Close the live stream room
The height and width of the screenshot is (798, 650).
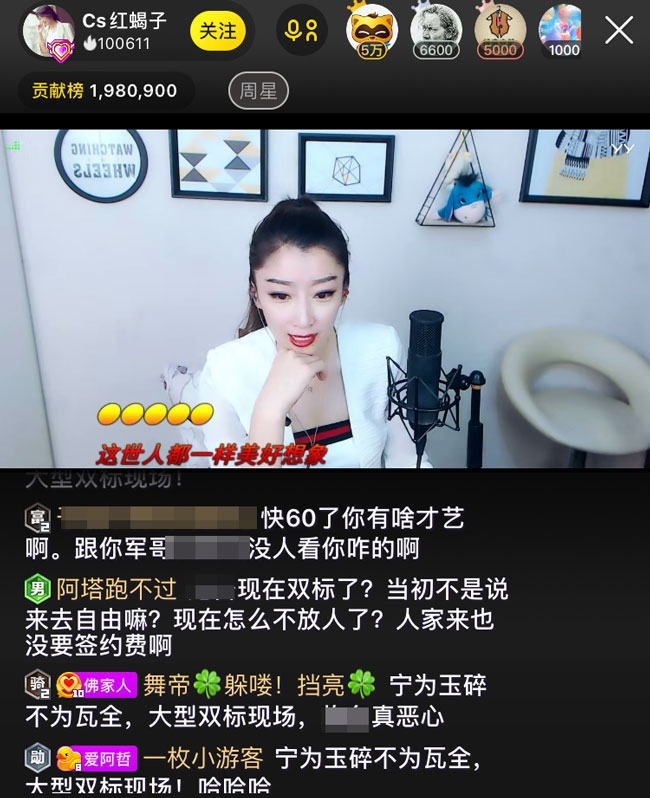(x=619, y=31)
